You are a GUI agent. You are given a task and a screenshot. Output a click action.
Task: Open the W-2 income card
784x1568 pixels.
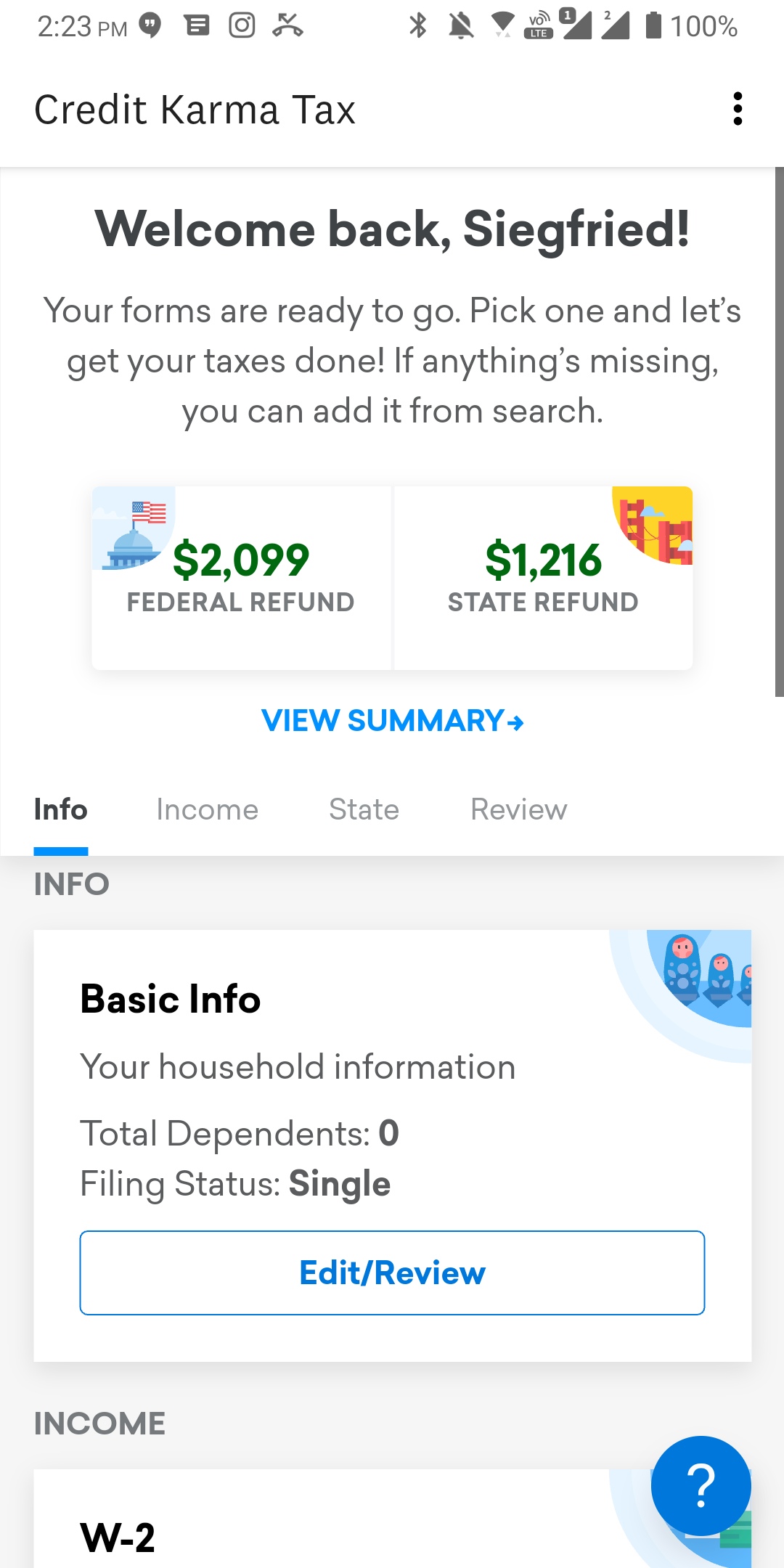coord(392,1519)
